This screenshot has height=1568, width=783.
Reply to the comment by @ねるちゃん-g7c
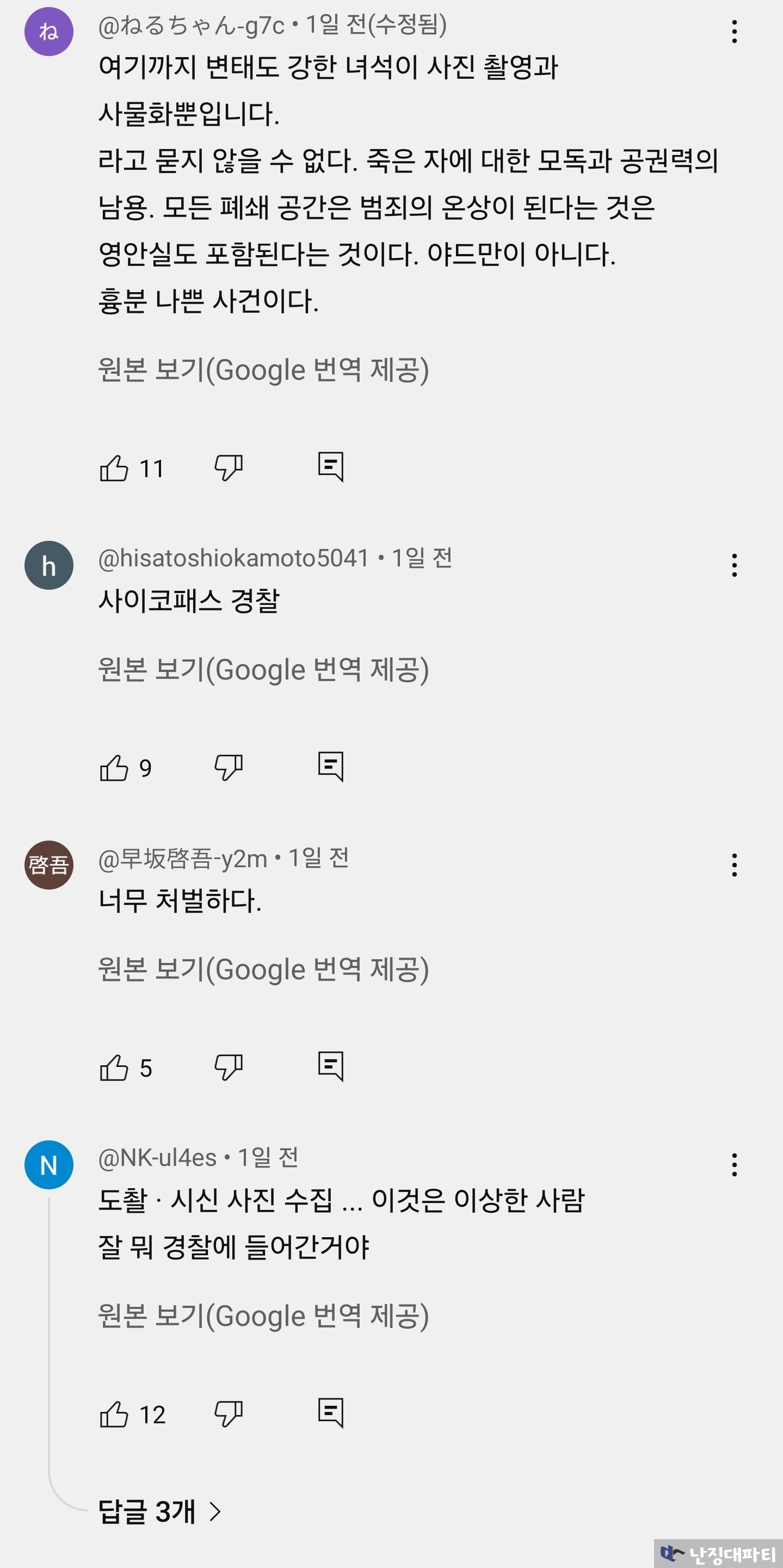click(331, 467)
